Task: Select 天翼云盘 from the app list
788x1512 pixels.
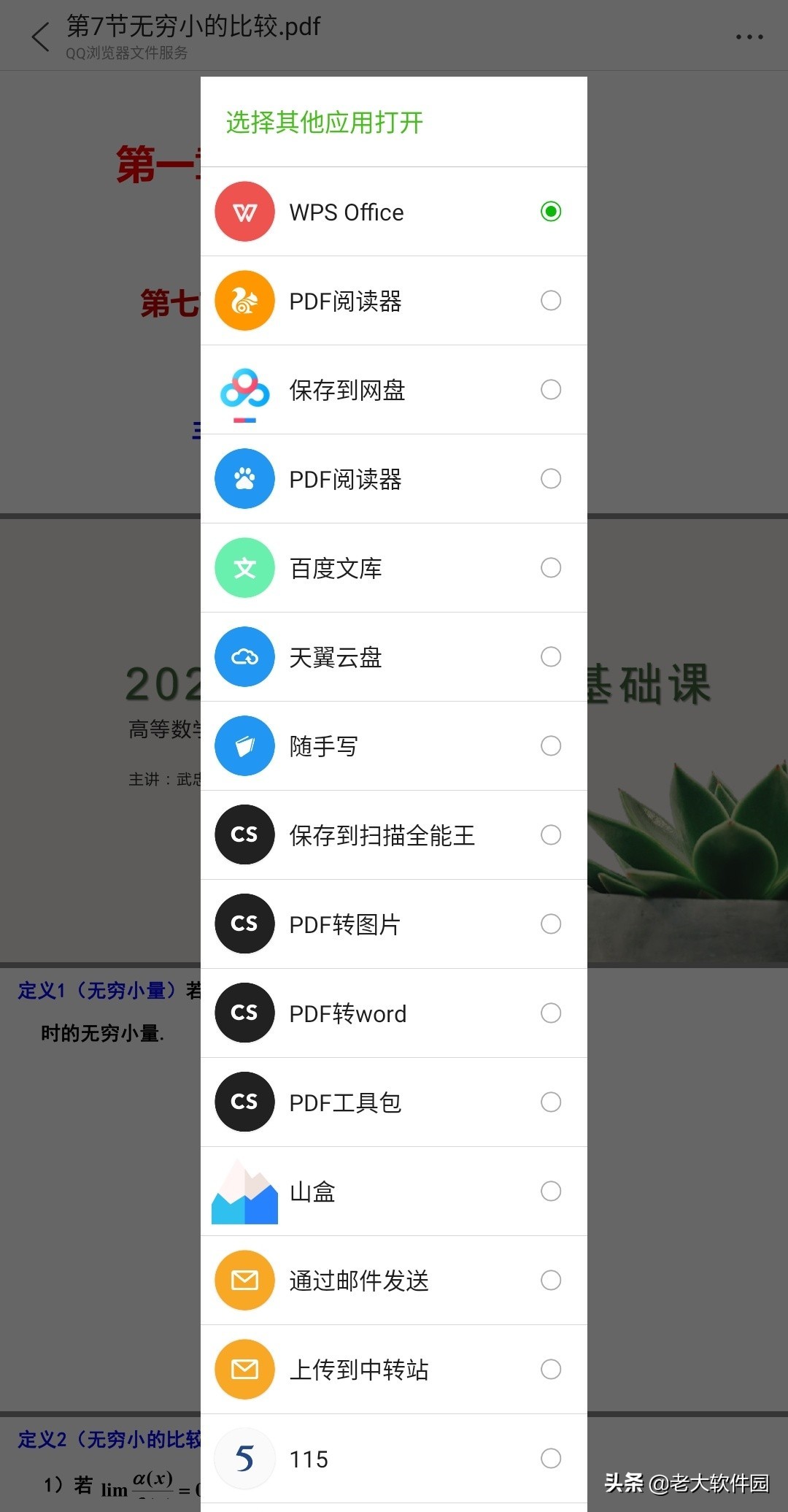Action: 394,657
